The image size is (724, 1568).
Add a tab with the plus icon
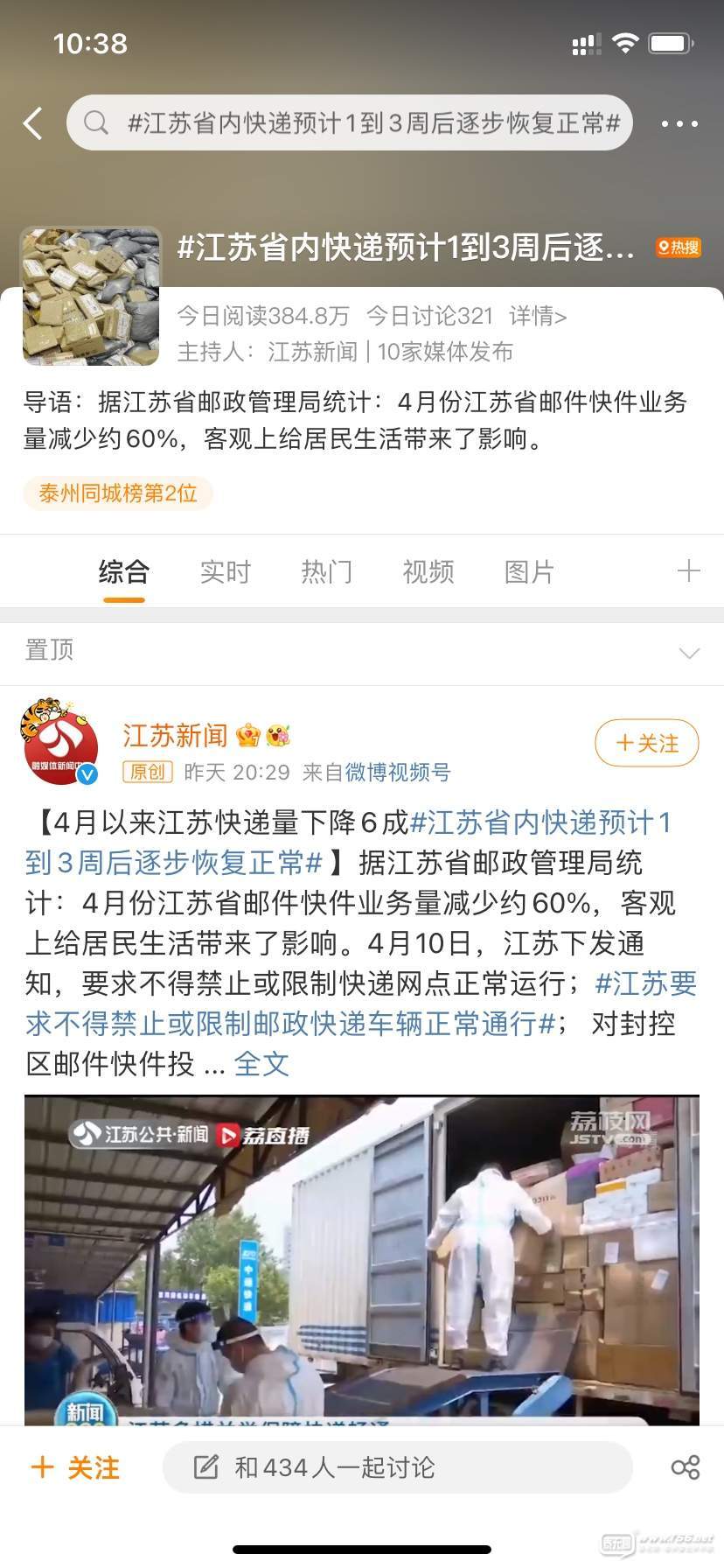[x=689, y=571]
